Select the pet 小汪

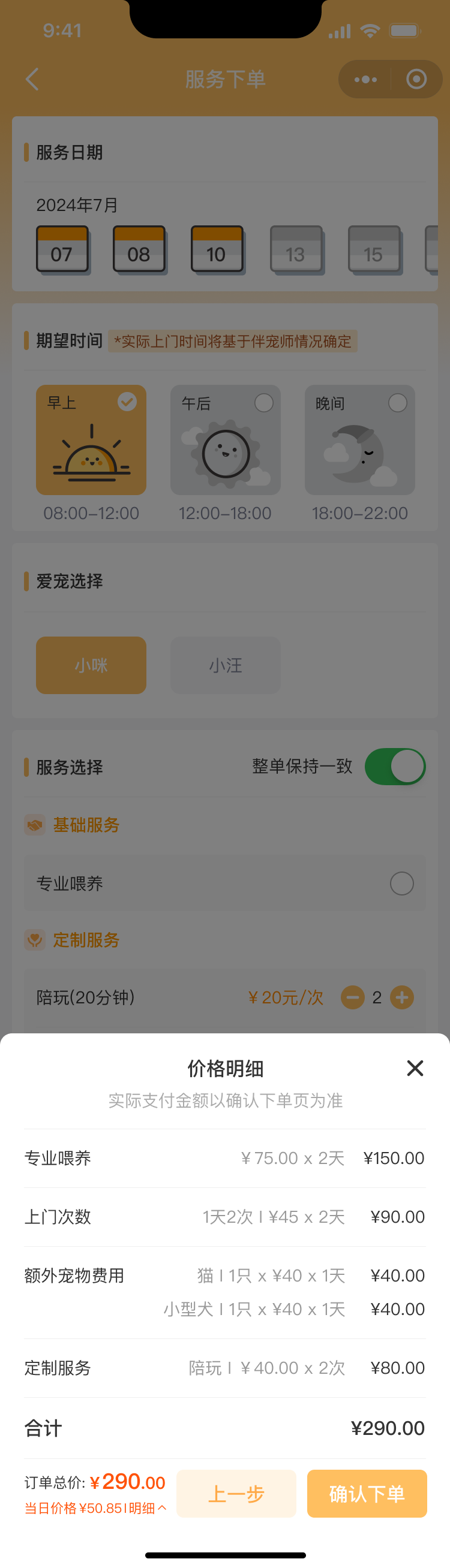point(226,665)
